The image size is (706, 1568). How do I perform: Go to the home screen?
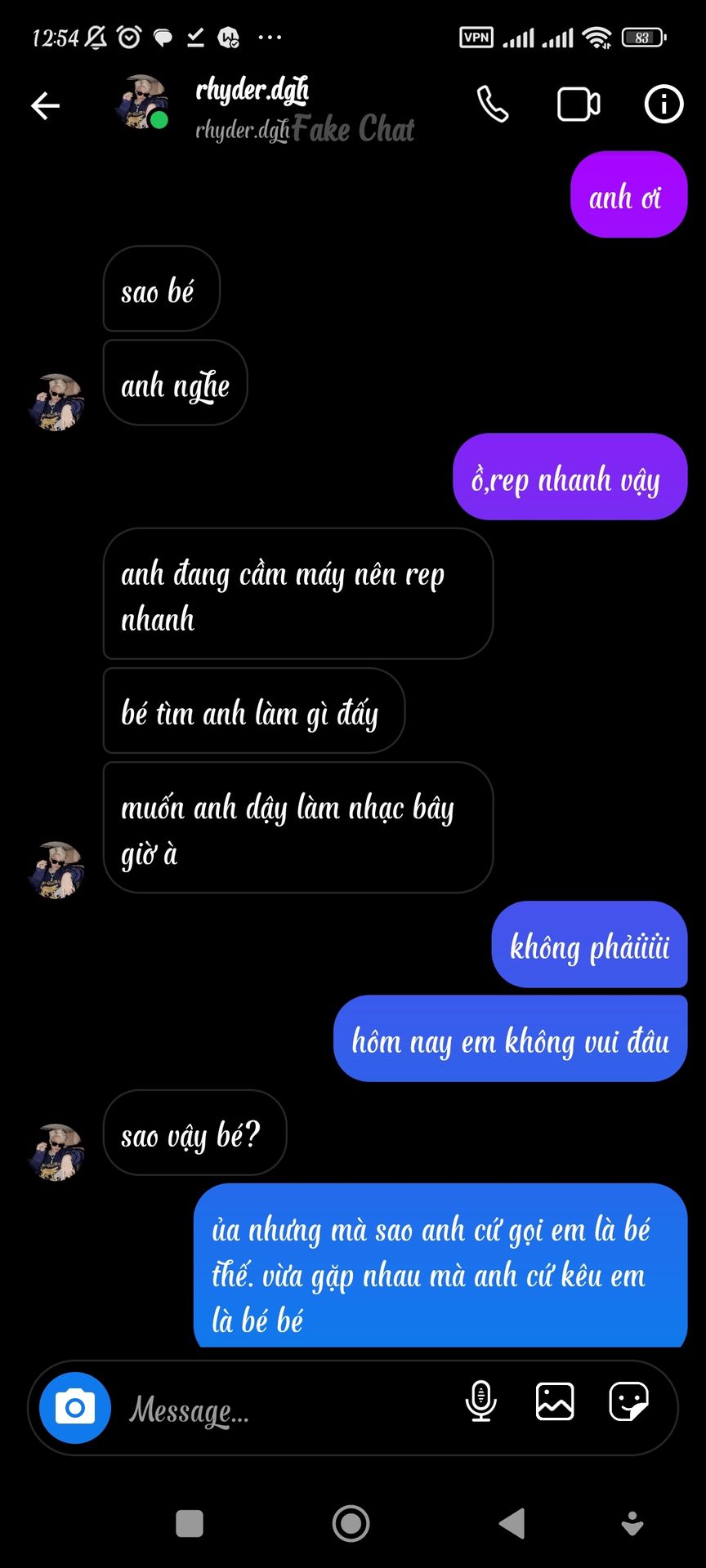[x=351, y=1524]
